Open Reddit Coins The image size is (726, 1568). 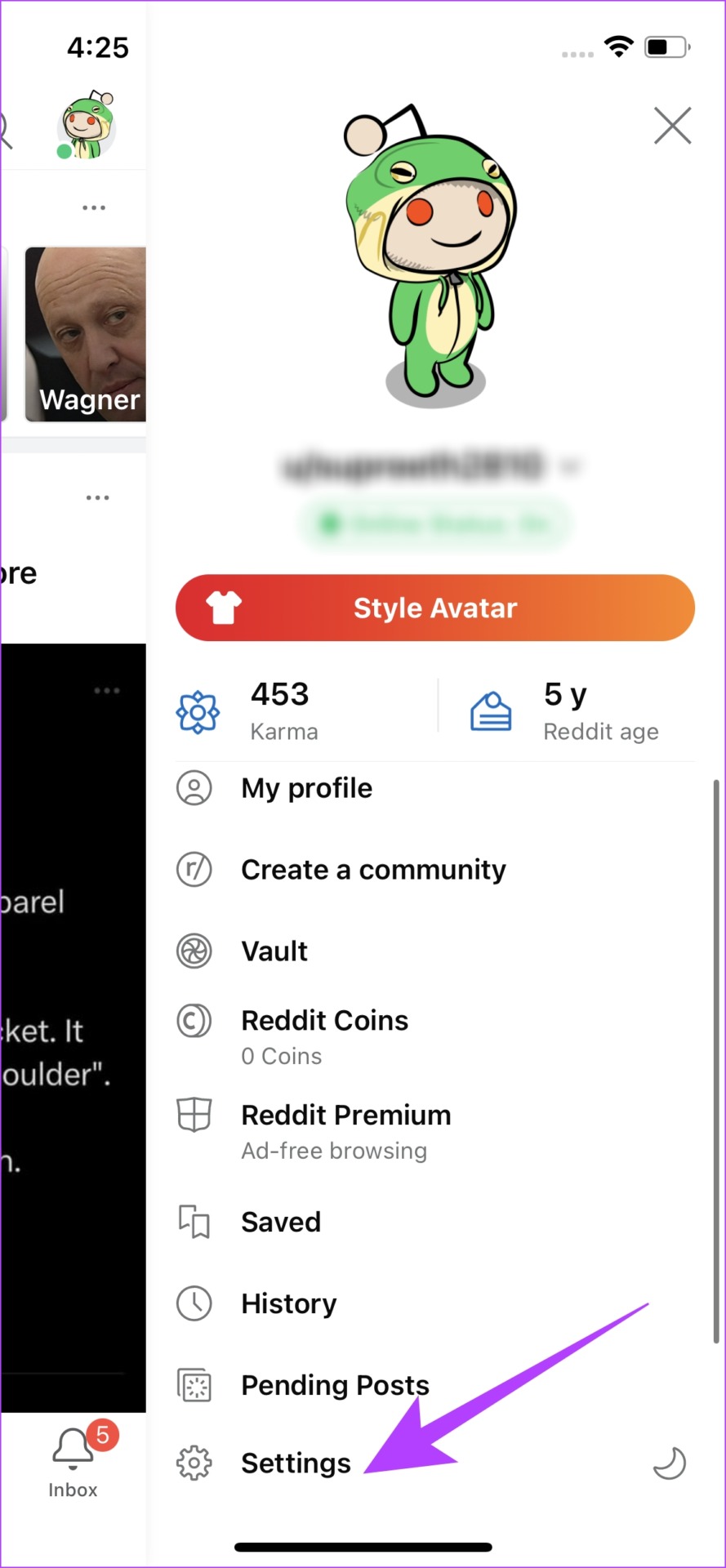[435, 1036]
